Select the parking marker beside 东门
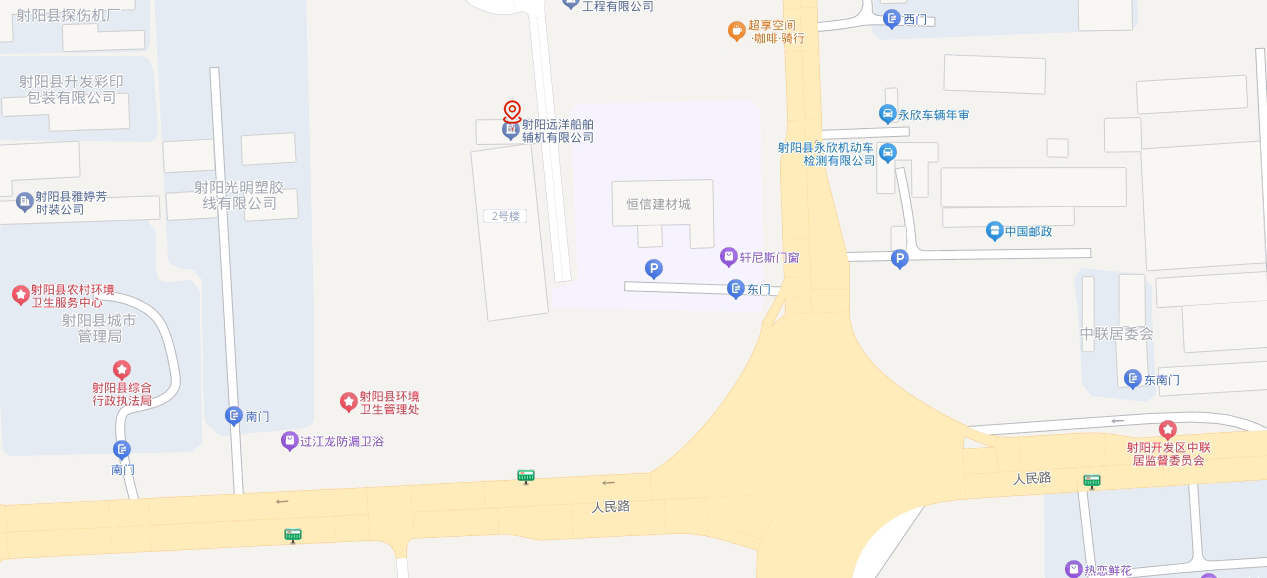1267x578 pixels. pos(653,268)
